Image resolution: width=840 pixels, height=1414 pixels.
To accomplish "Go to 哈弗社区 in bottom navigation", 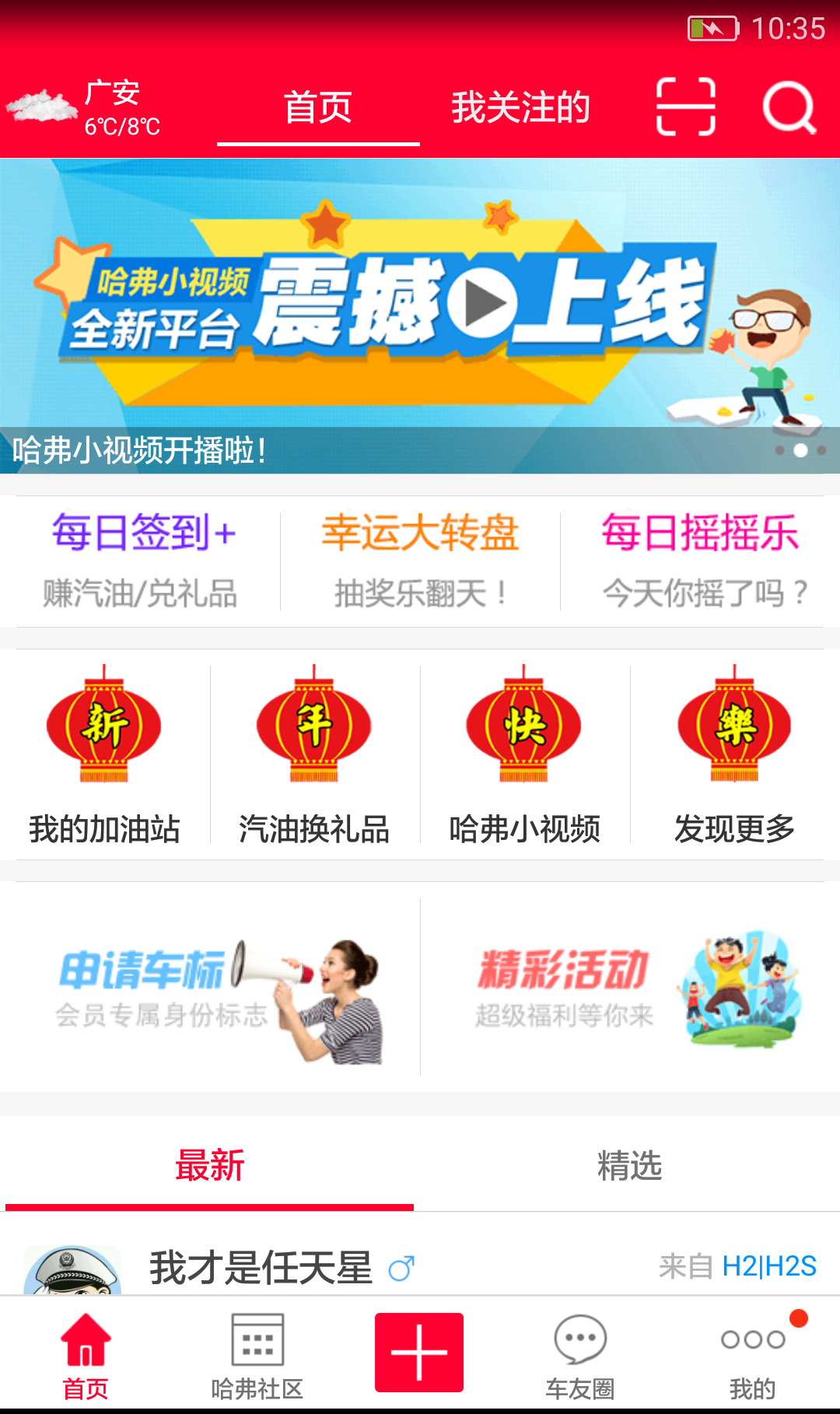I will pos(257,1355).
